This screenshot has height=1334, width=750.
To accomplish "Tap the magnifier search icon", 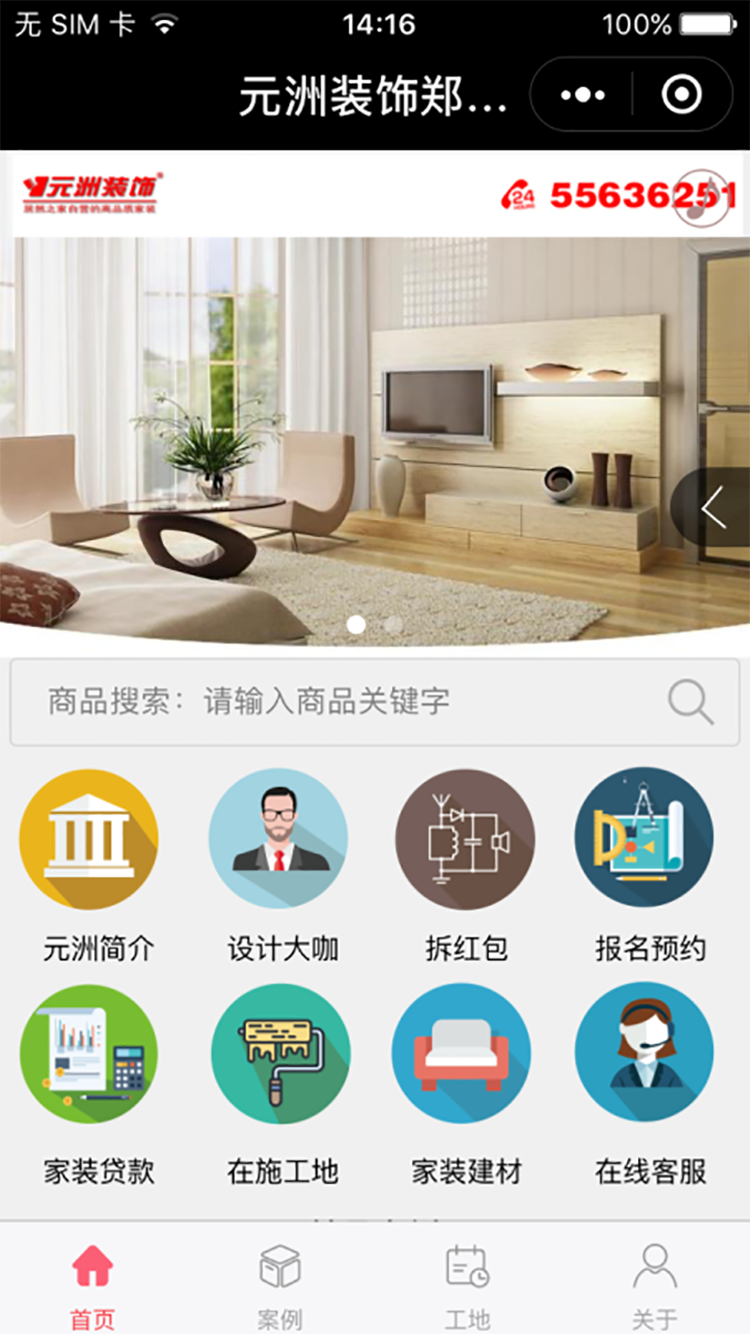I will pyautogui.click(x=690, y=701).
